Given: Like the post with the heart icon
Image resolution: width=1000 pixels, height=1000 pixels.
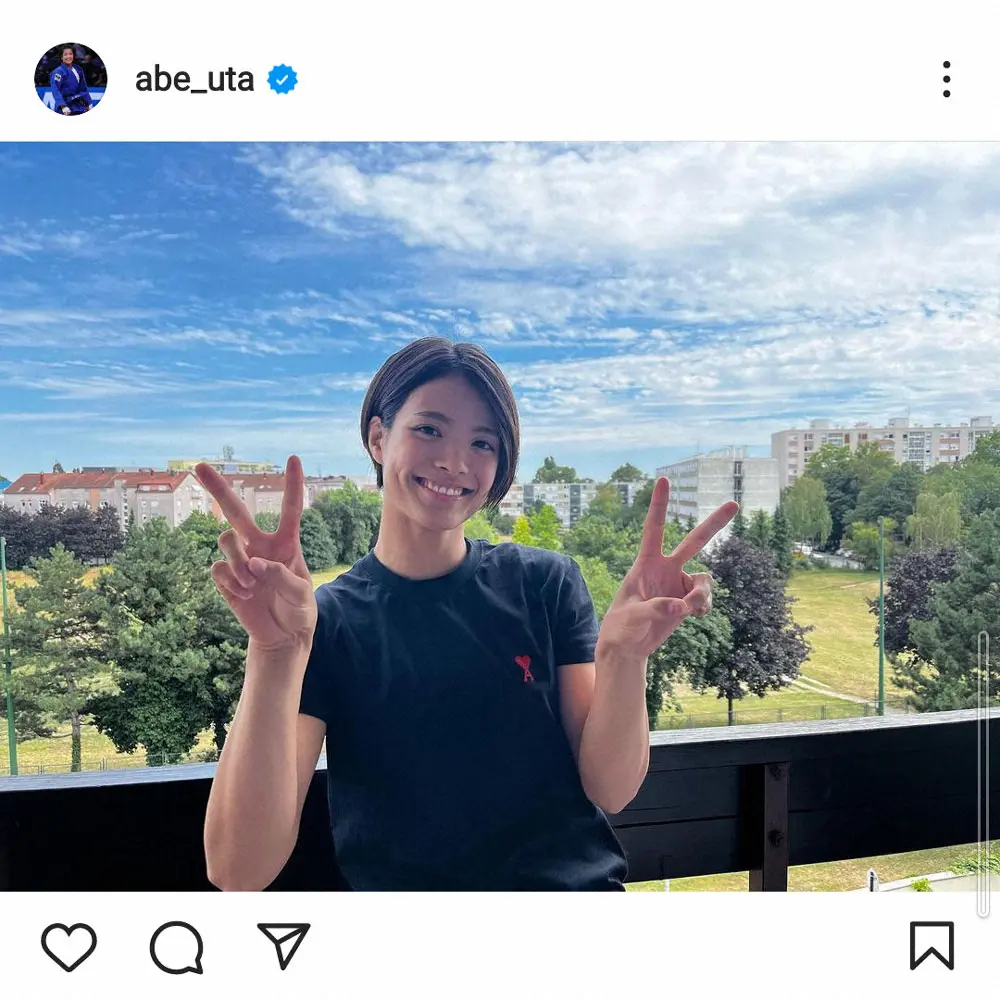Looking at the screenshot, I should (69, 945).
